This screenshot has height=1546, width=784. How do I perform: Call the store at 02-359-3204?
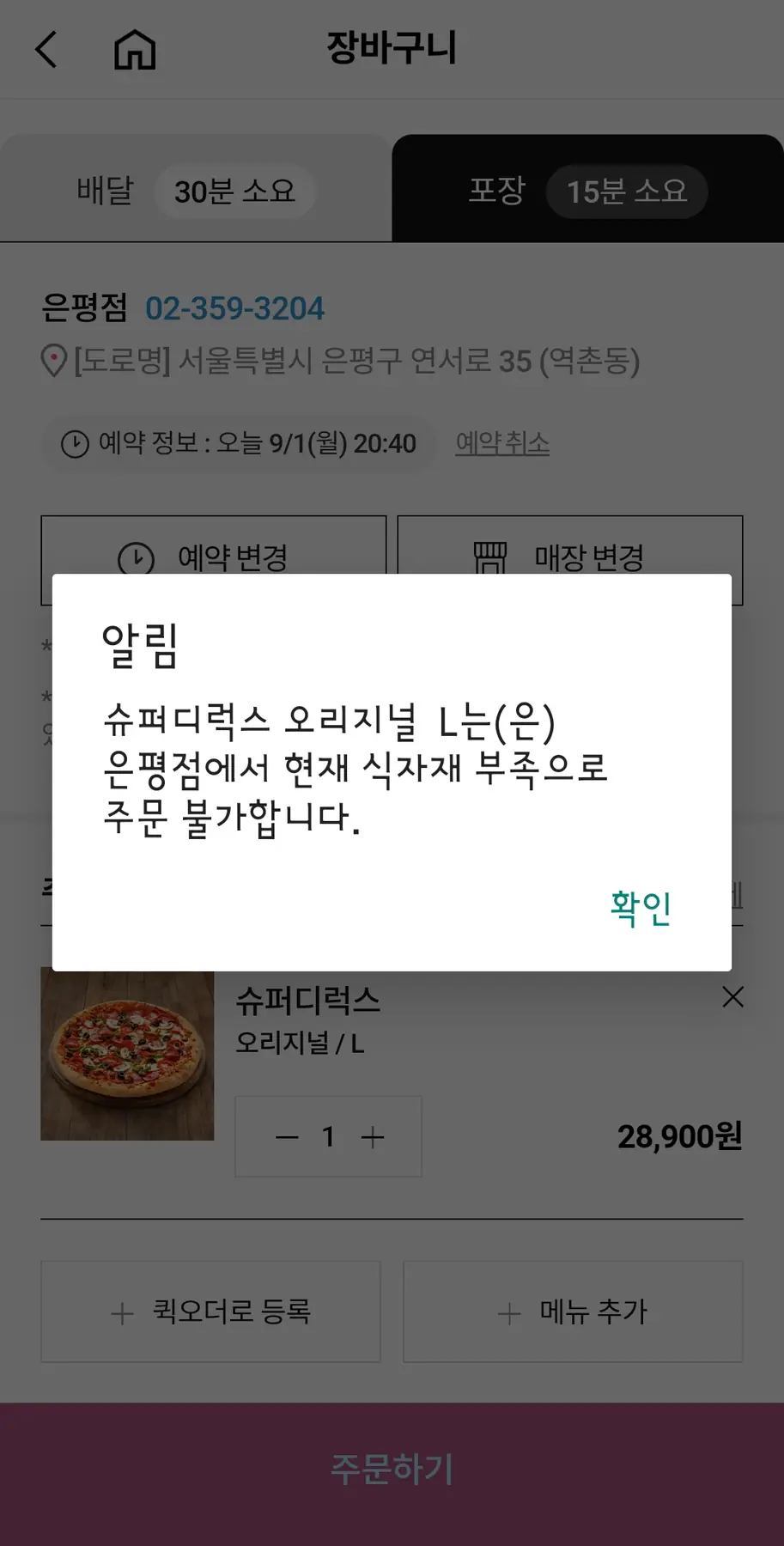tap(234, 308)
